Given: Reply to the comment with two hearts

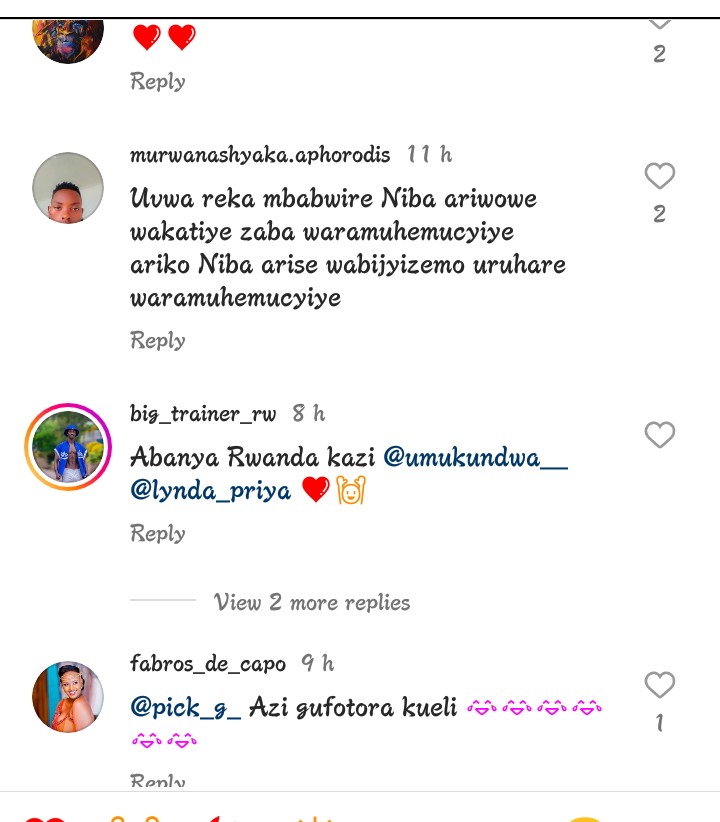Looking at the screenshot, I should tap(158, 82).
